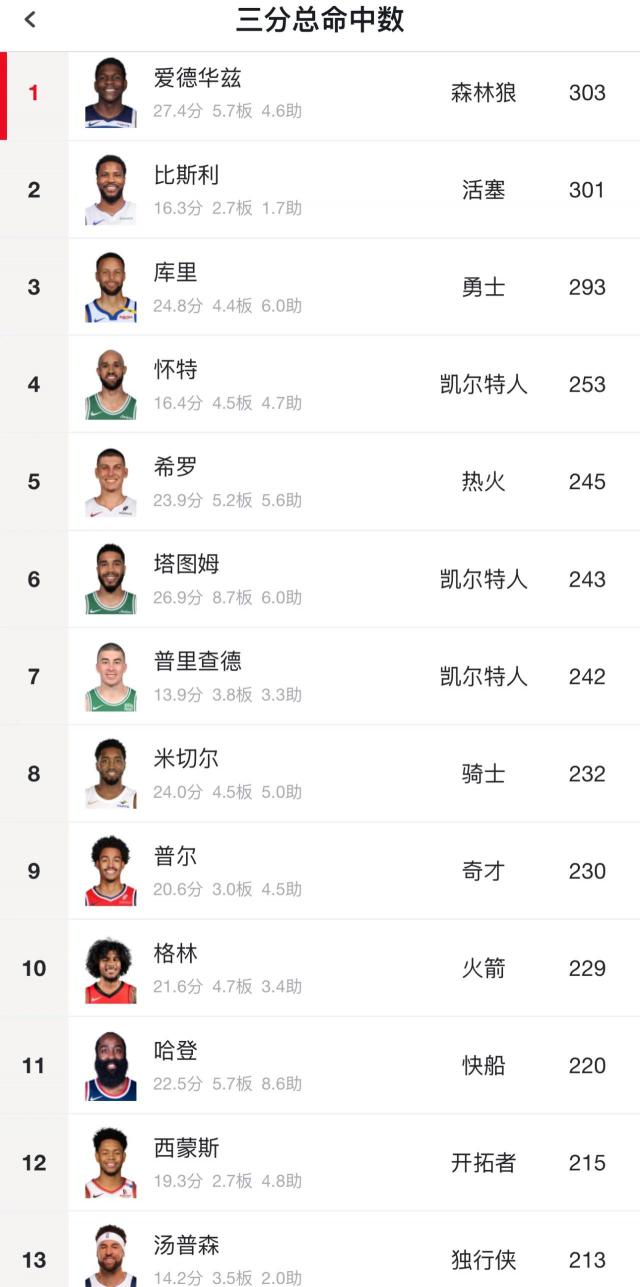Viewport: 640px width, 1287px height.
Task: Go back using the top-left arrow
Action: [30, 20]
